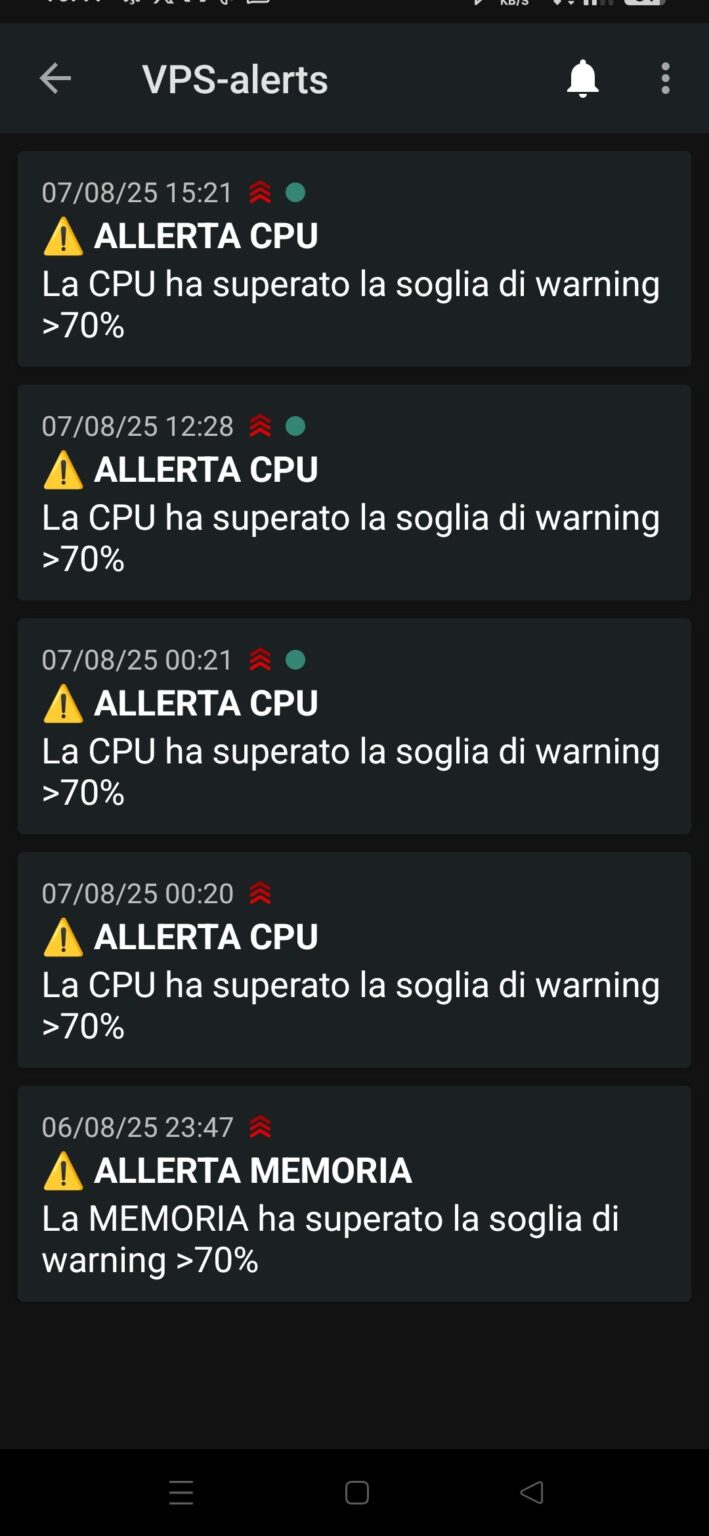The height and width of the screenshot is (1536, 709).
Task: Open the overflow menu
Action: (x=665, y=78)
